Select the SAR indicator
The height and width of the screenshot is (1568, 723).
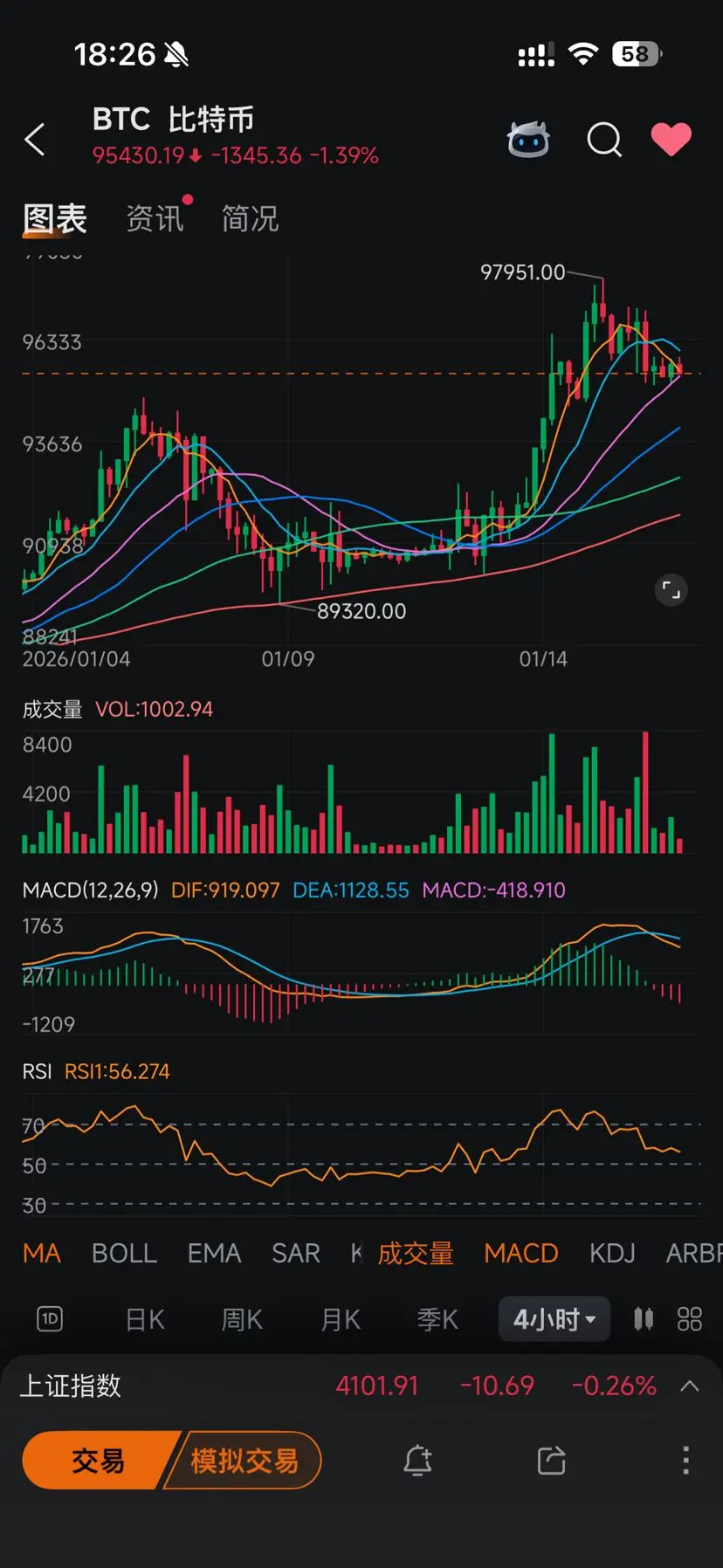(x=296, y=1253)
